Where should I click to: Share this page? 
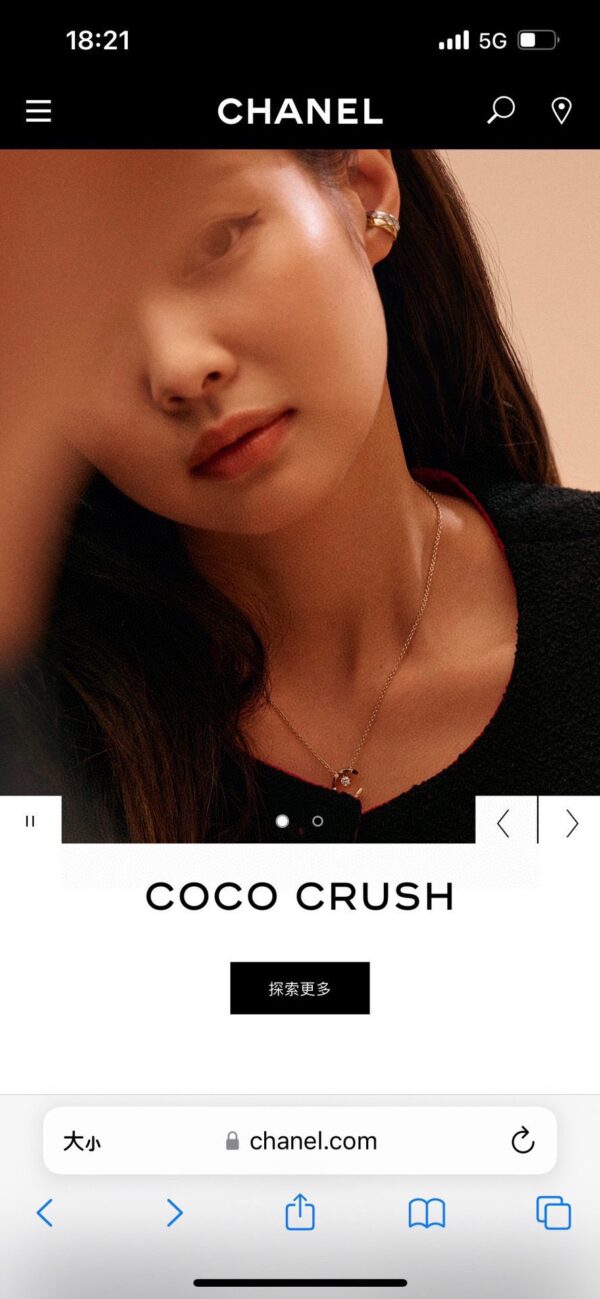click(300, 1212)
